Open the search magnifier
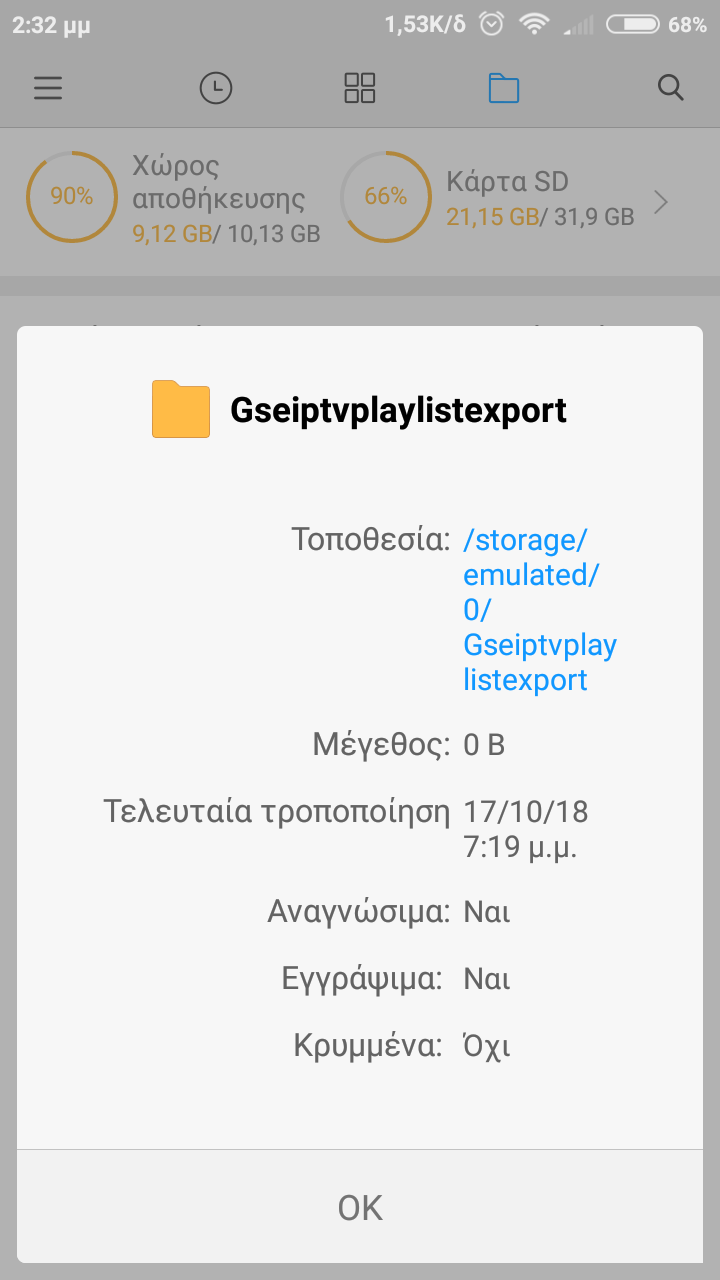 tap(671, 88)
